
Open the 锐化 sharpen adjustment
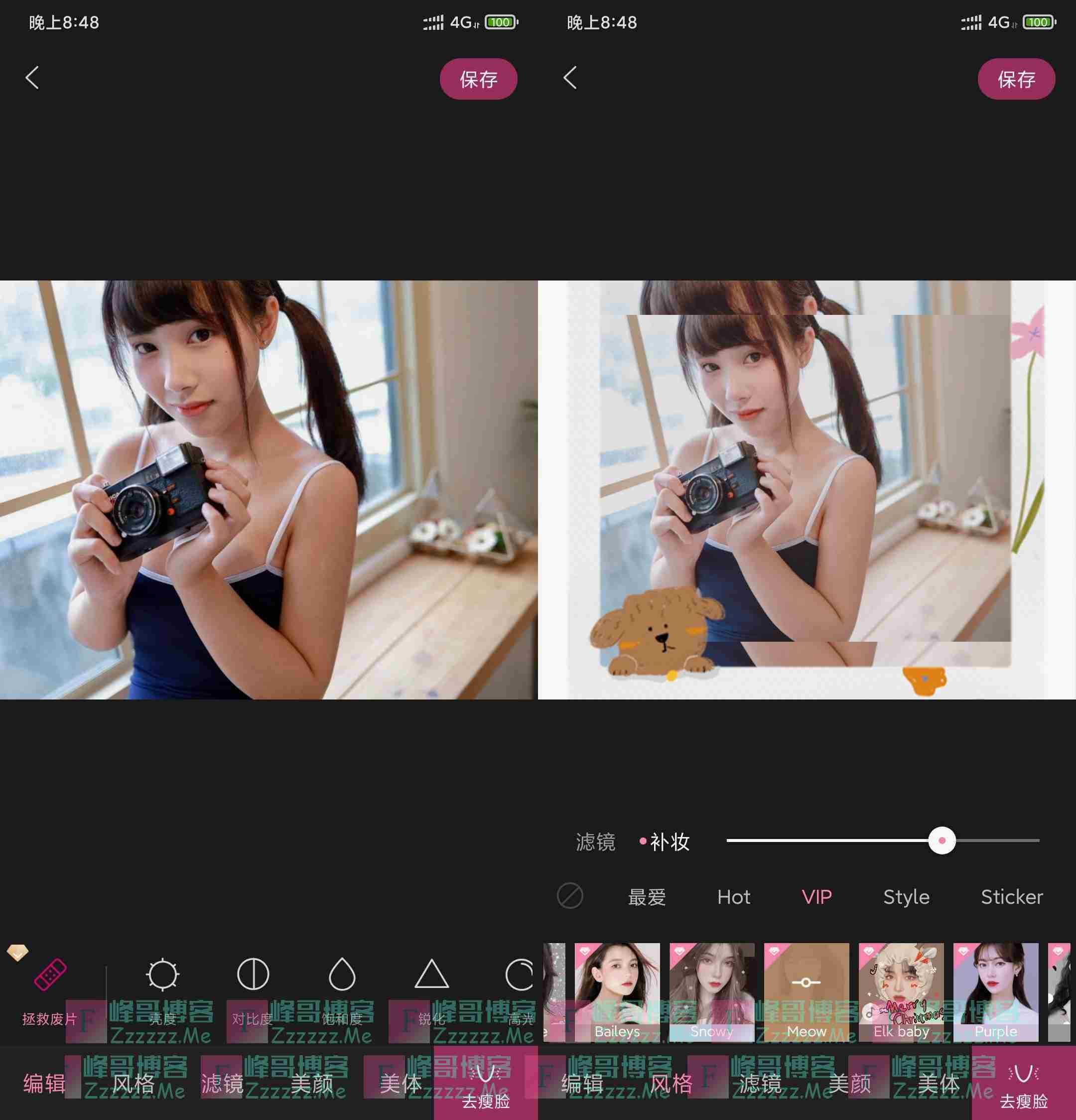431,988
